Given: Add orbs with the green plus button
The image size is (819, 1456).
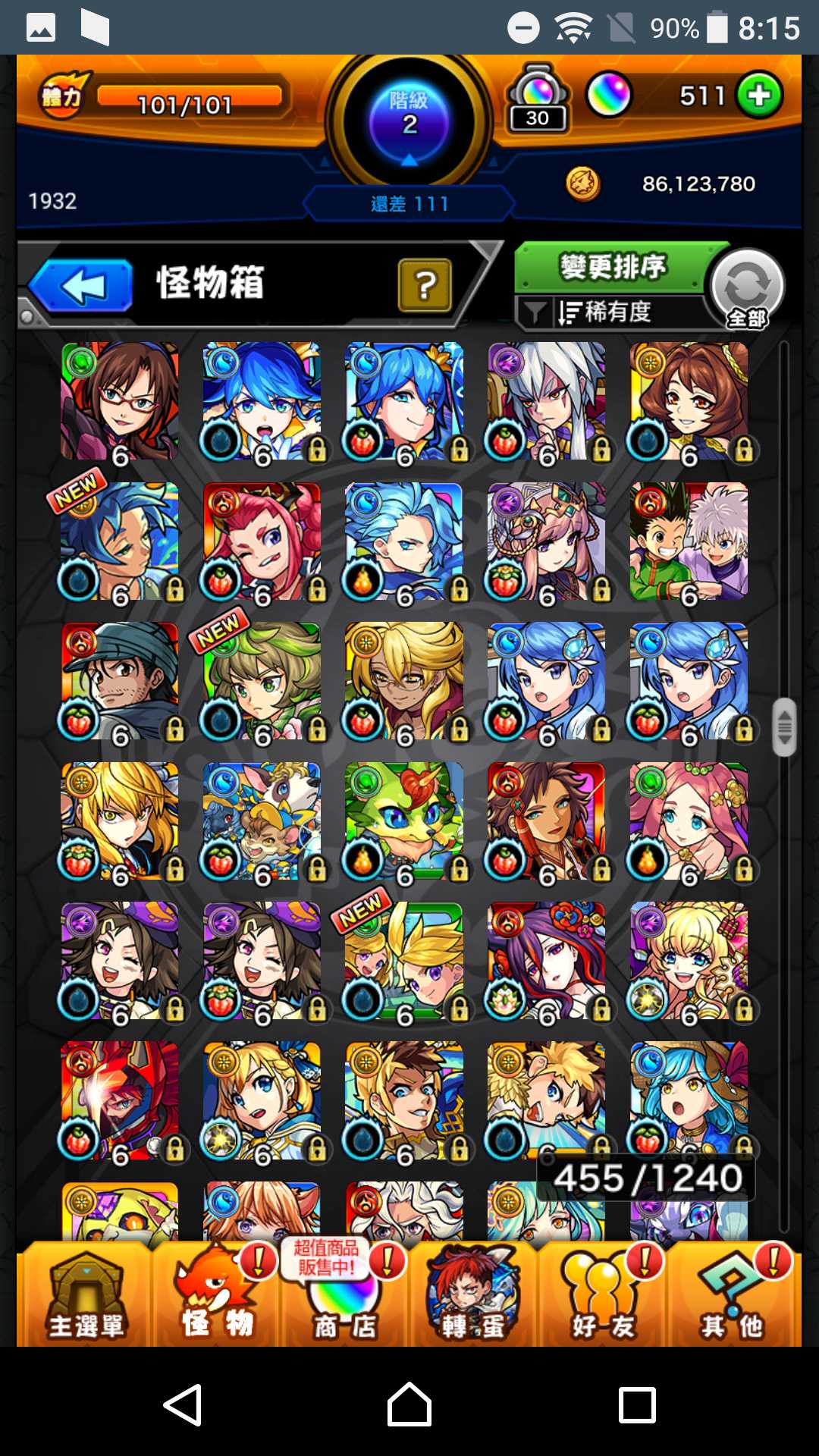Looking at the screenshot, I should coord(760,95).
